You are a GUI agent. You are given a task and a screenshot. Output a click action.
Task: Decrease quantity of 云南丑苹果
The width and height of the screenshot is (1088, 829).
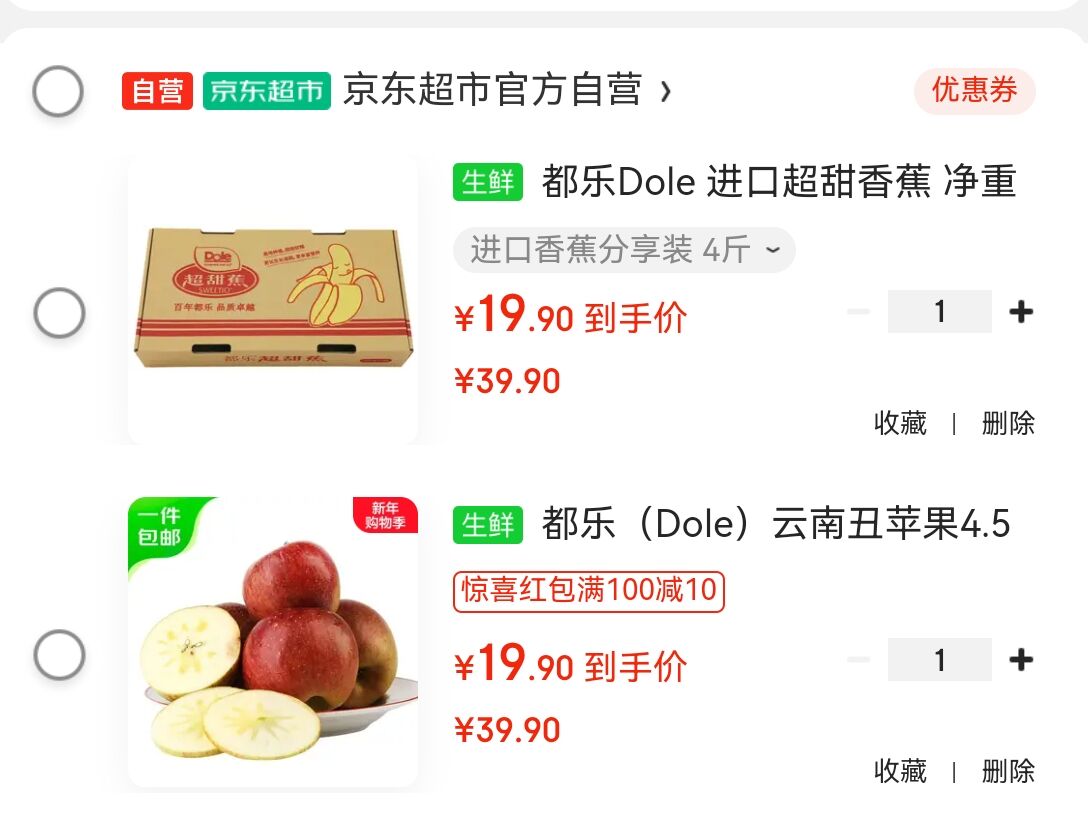pyautogui.click(x=858, y=660)
